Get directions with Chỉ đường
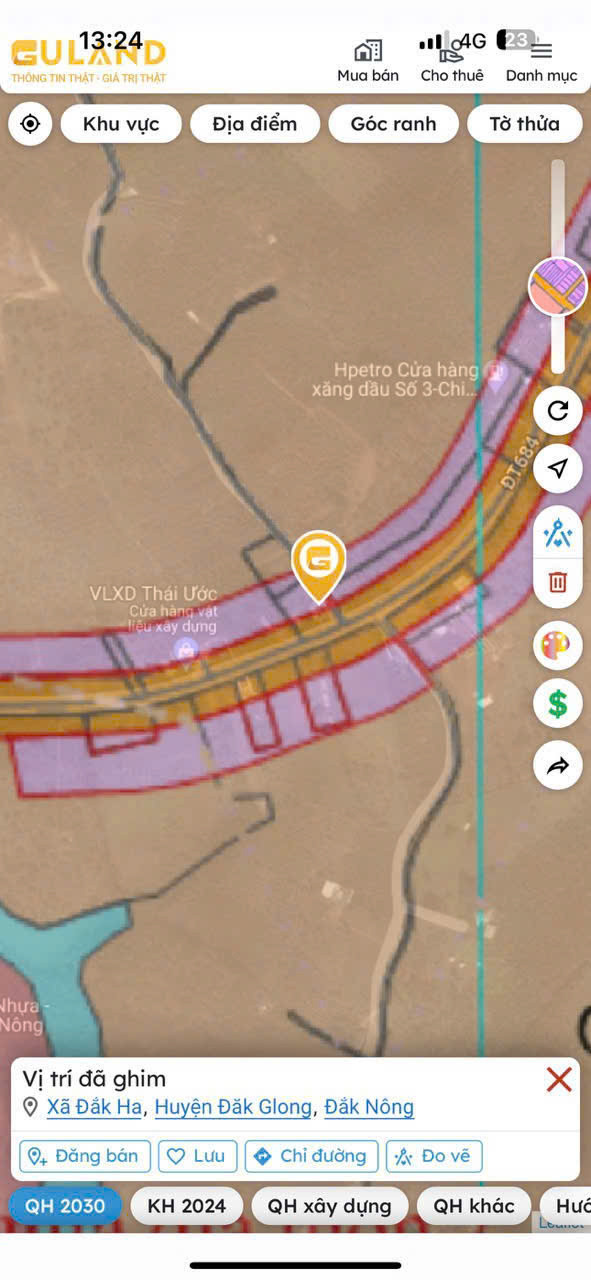Viewport: 591px width, 1280px height. 312,1156
